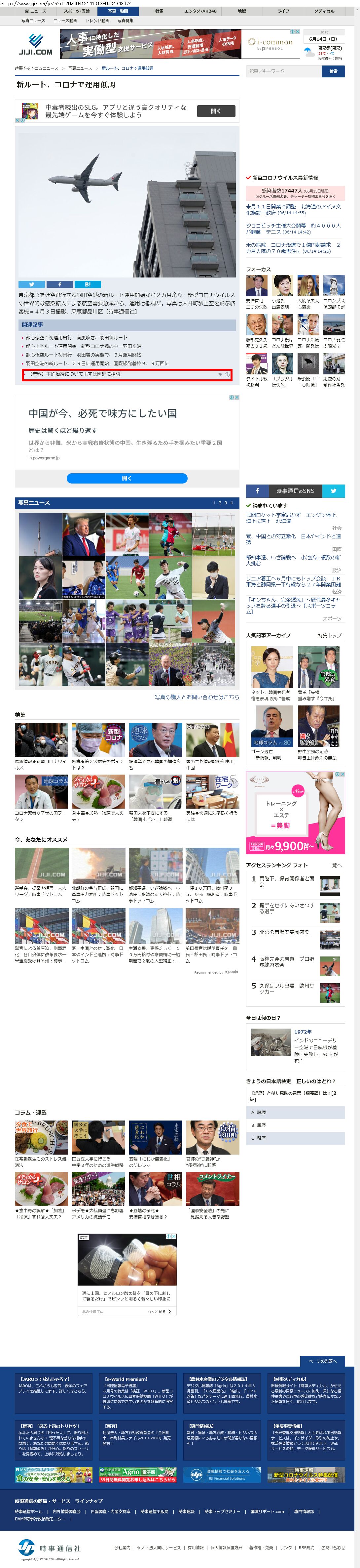Open the ニュース tab in top navigation
This screenshot has width=360, height=1568.
pos(36,11)
